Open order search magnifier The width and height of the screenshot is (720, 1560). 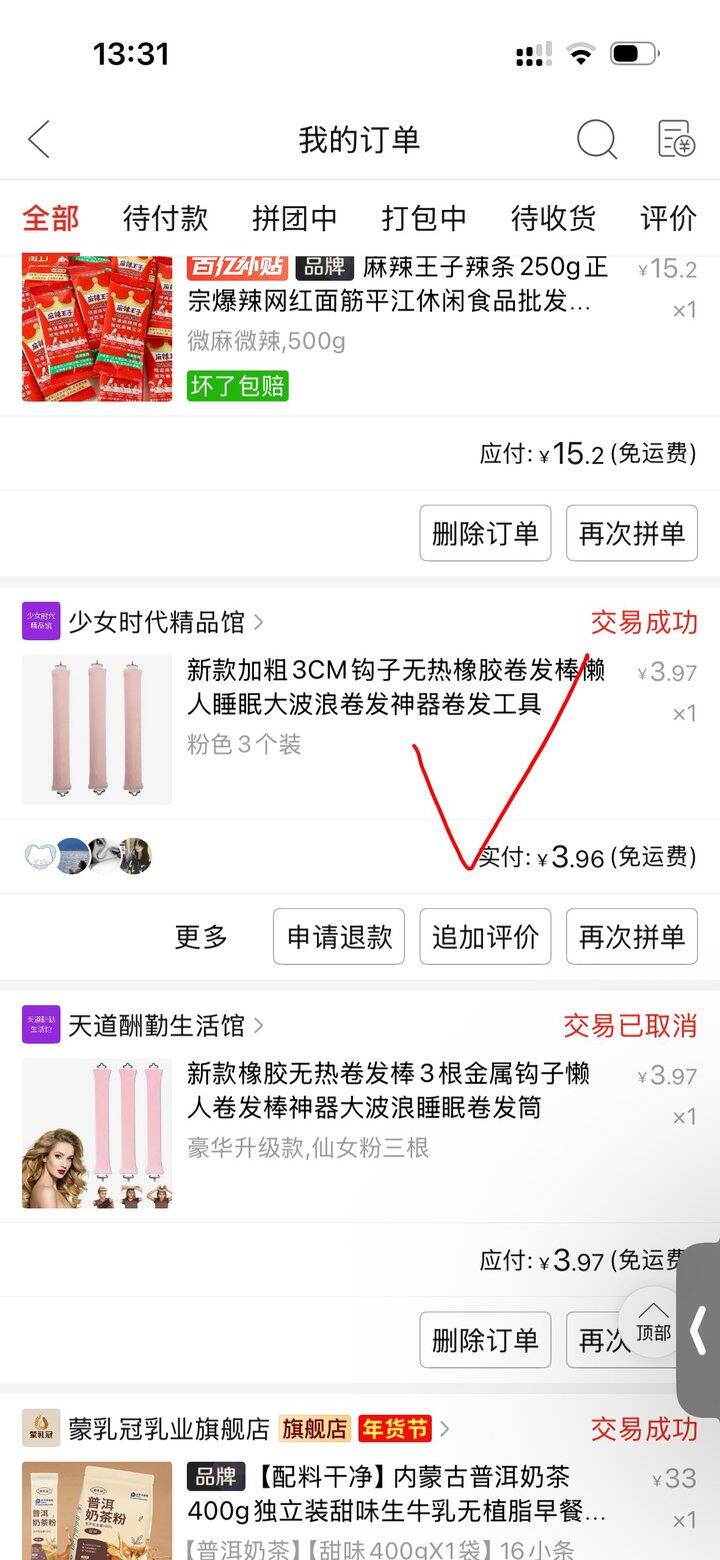[x=596, y=140]
